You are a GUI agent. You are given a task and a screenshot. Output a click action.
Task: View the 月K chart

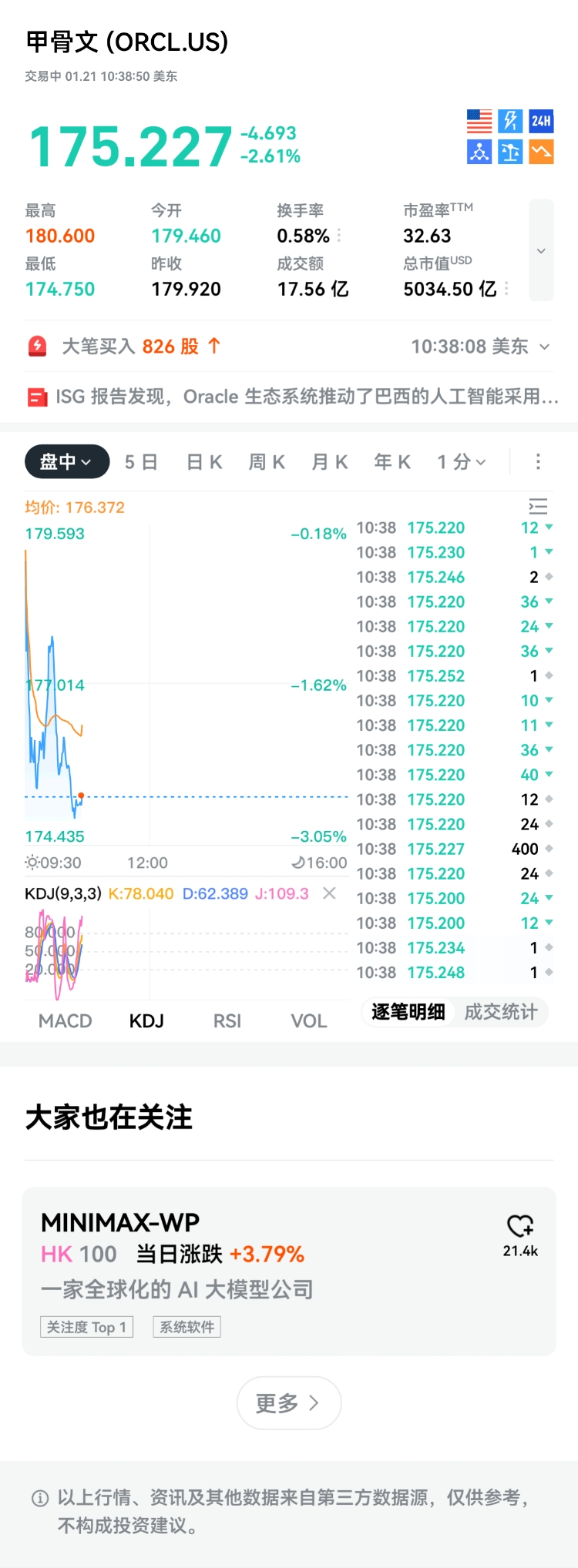[x=330, y=462]
